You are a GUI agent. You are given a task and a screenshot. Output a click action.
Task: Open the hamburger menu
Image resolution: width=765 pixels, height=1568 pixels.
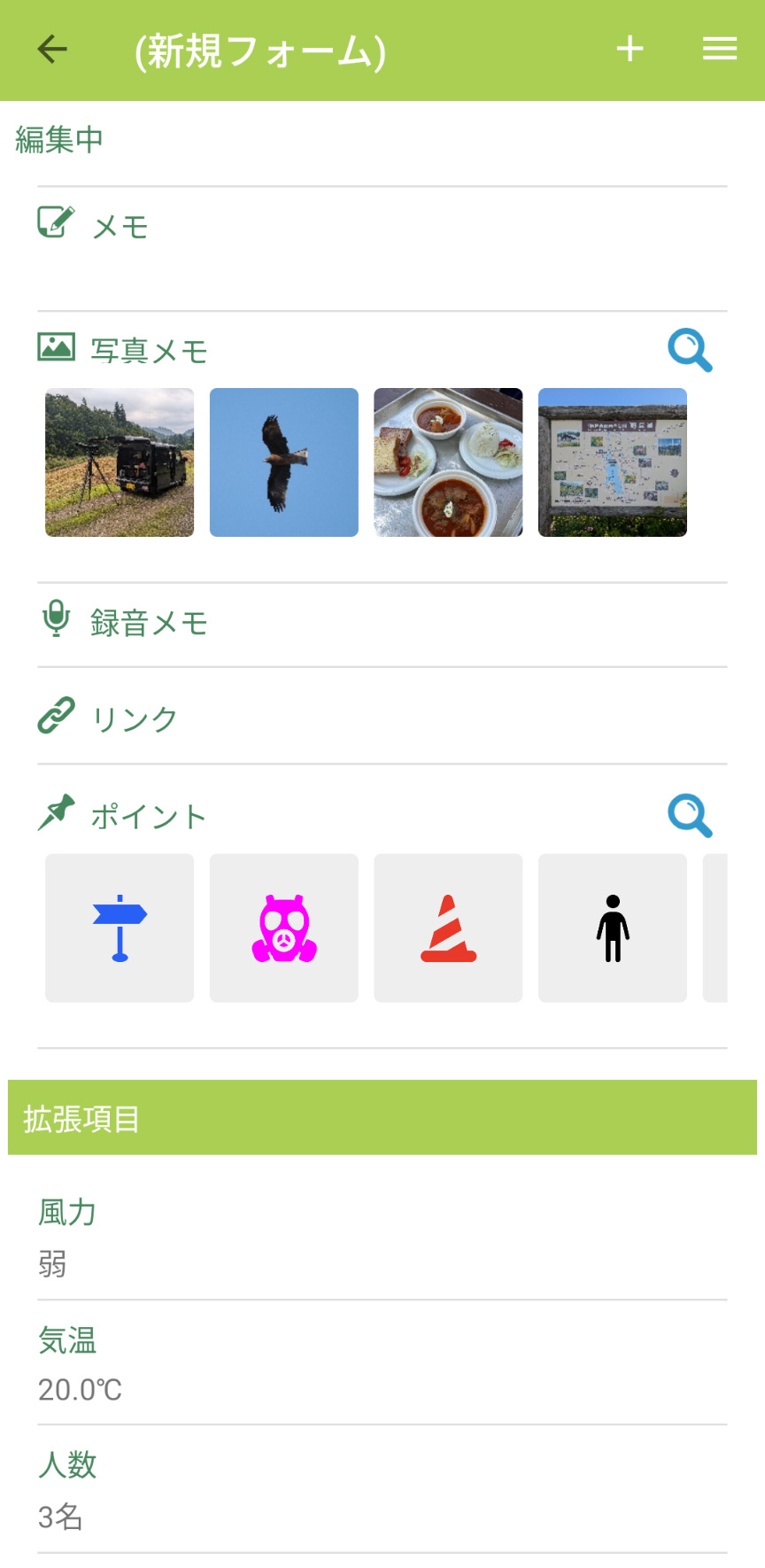(720, 50)
